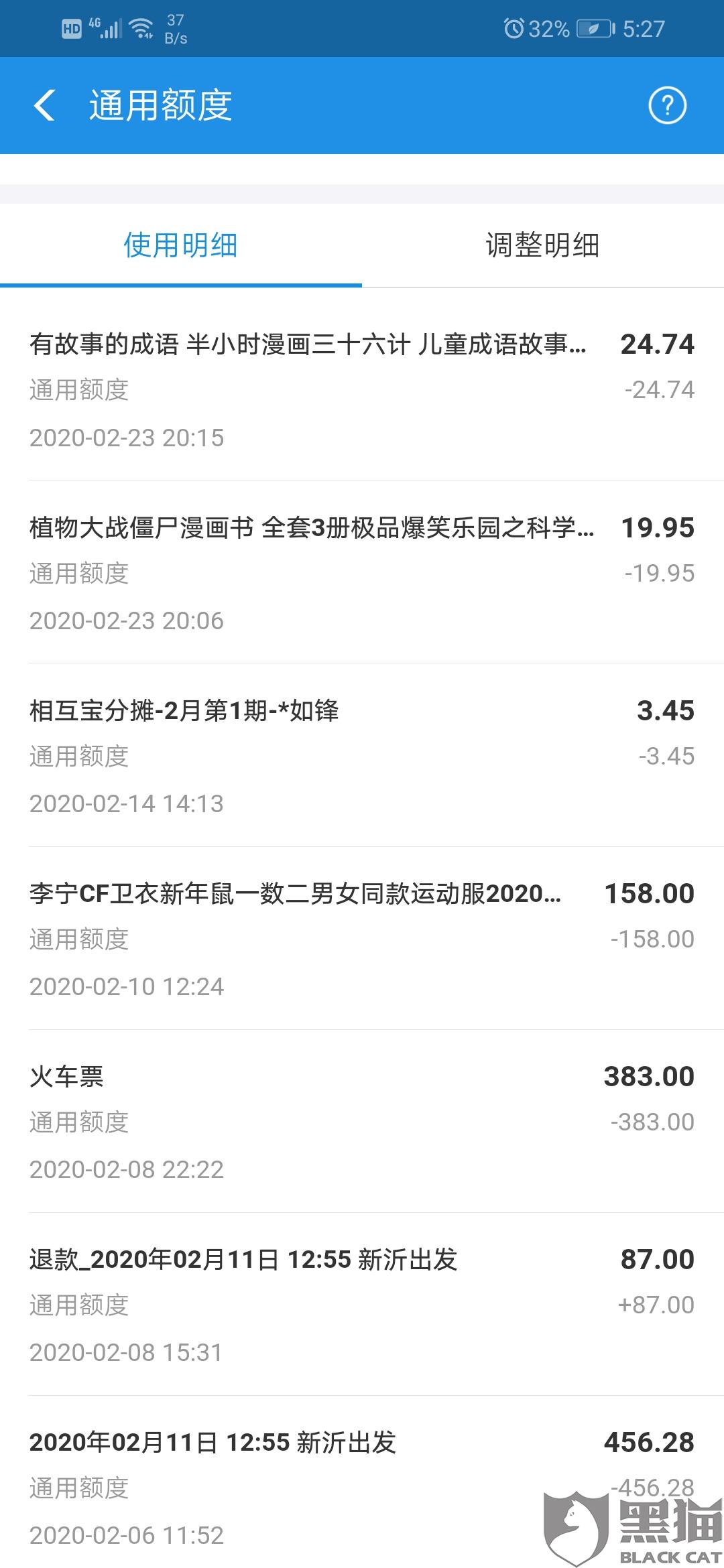The height and width of the screenshot is (1568, 724).
Task: Open the 新沂出发 456.28 record
Action: [362, 1482]
